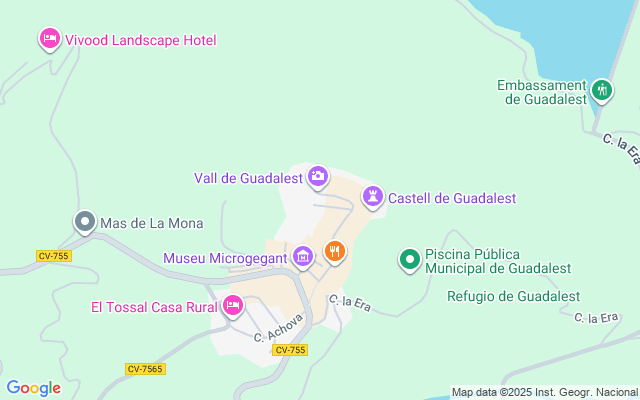Viewport: 640px width, 400px height.
Task: Open the Castell de Guadalest castle pin
Action: coord(372,197)
